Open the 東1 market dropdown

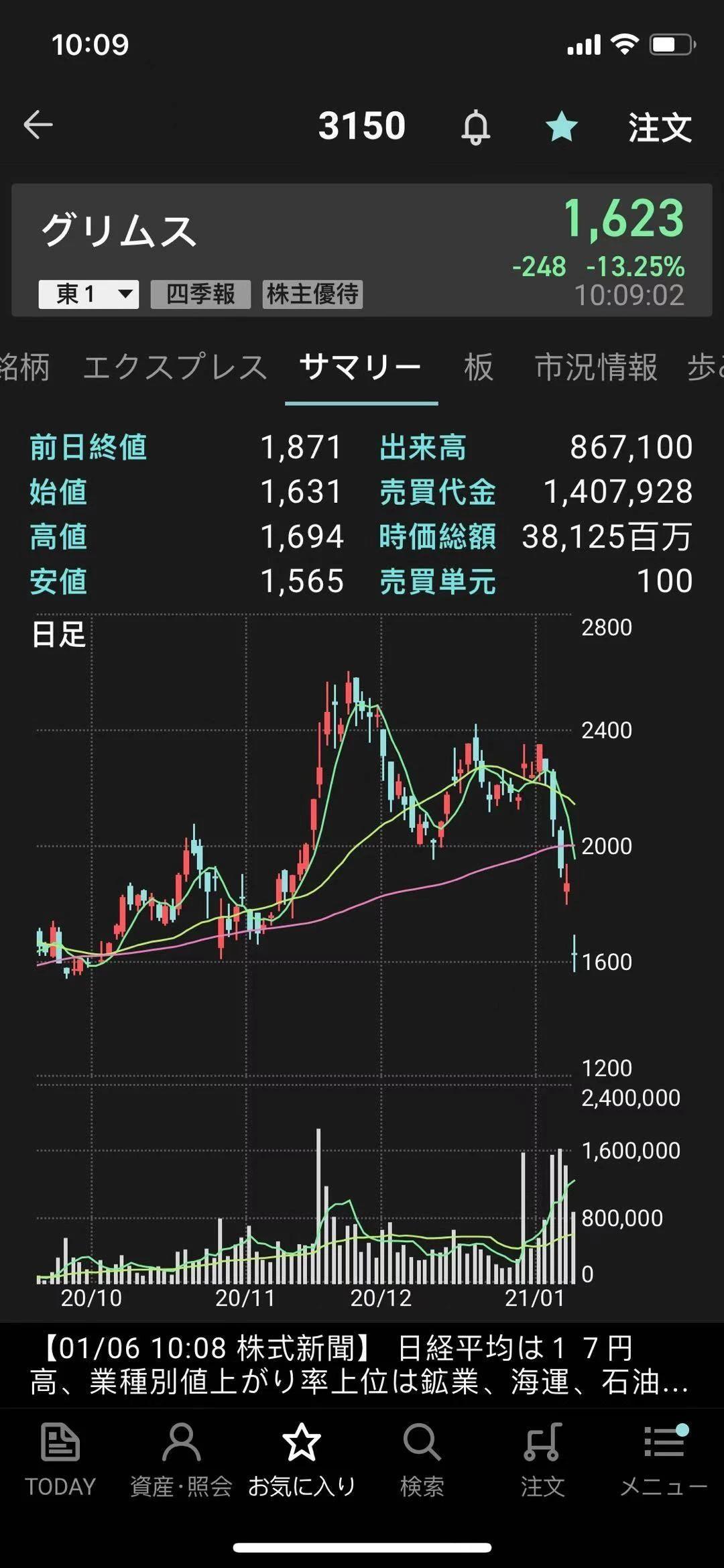(88, 294)
